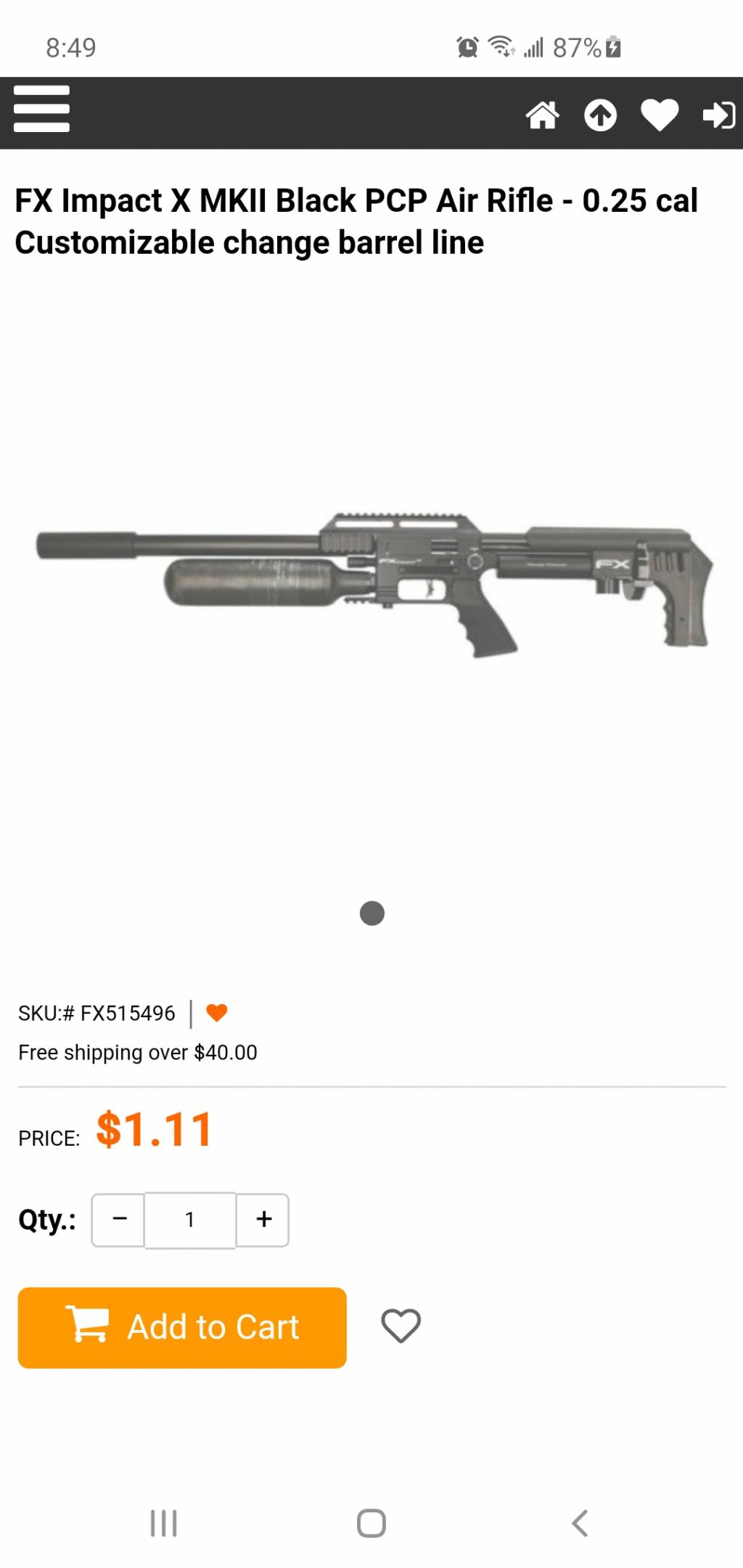Image resolution: width=743 pixels, height=1568 pixels.
Task: Focus the quantity input field
Action: click(x=190, y=1220)
